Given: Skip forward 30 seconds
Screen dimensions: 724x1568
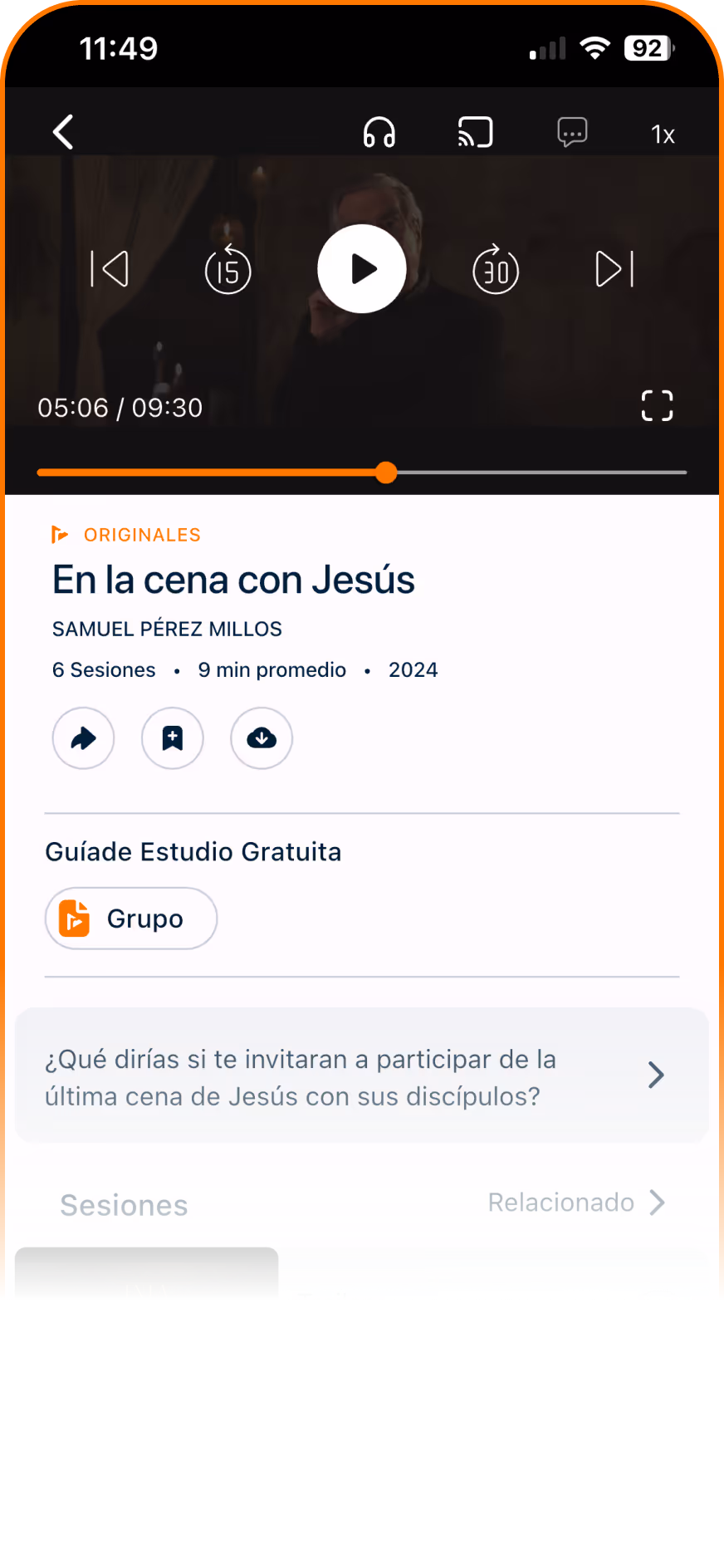Looking at the screenshot, I should tap(496, 269).
